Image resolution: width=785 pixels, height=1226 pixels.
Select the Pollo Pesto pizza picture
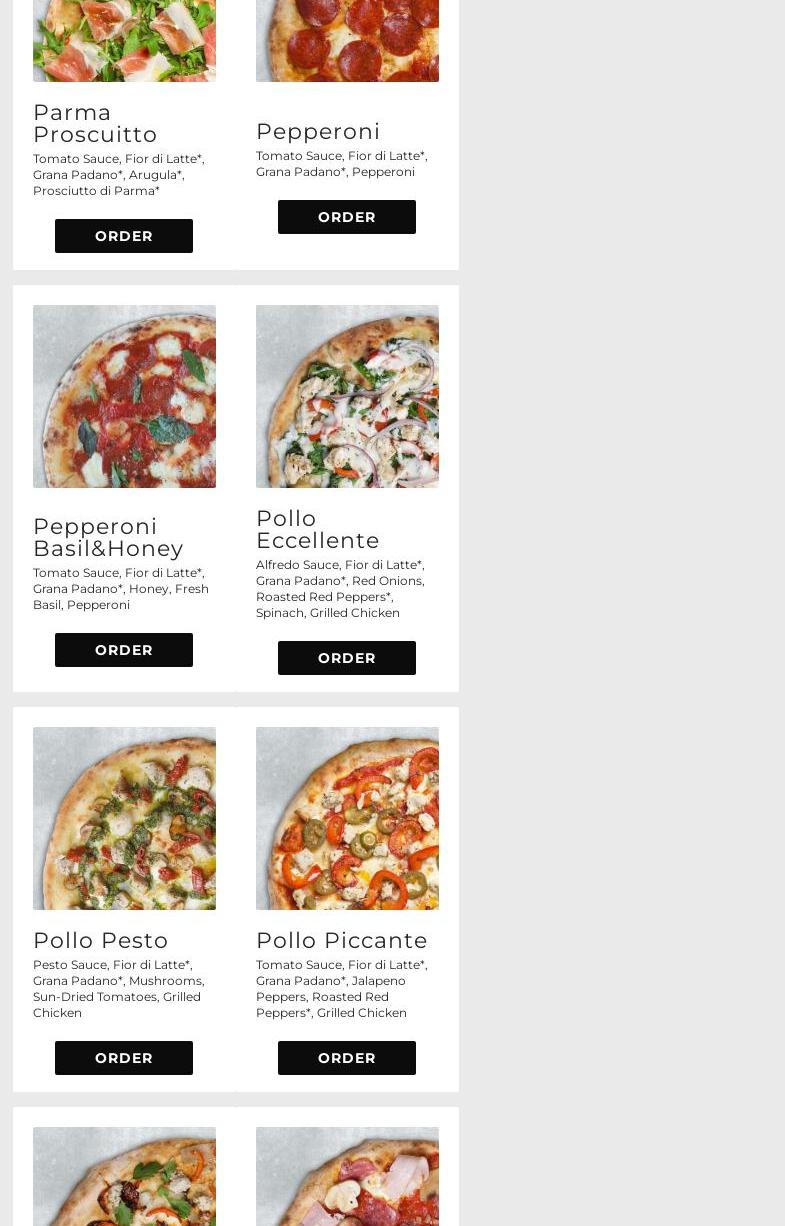(x=124, y=818)
